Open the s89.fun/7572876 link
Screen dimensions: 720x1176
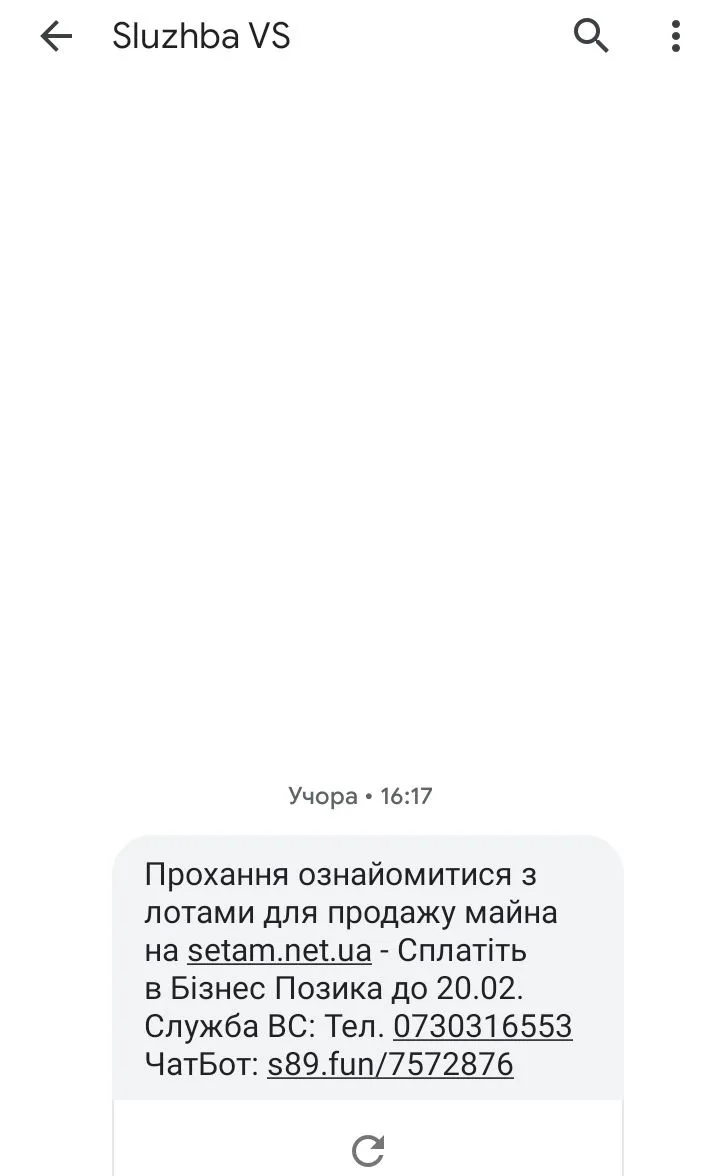[x=390, y=1064]
